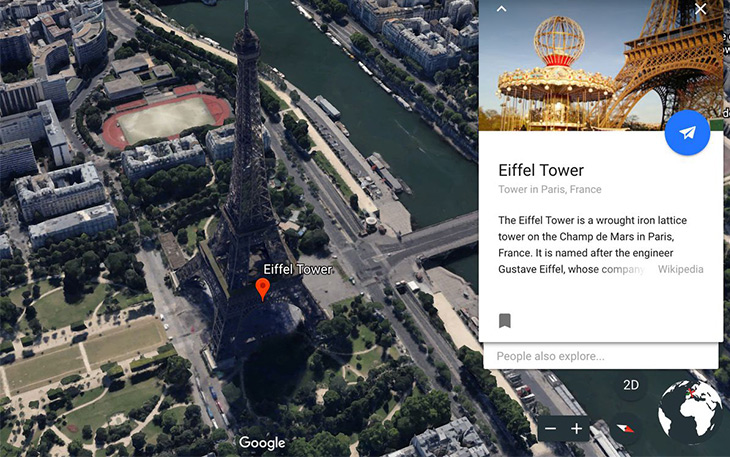Collapse the info card with the chevron
This screenshot has width=730, height=457.
pyautogui.click(x=502, y=9)
